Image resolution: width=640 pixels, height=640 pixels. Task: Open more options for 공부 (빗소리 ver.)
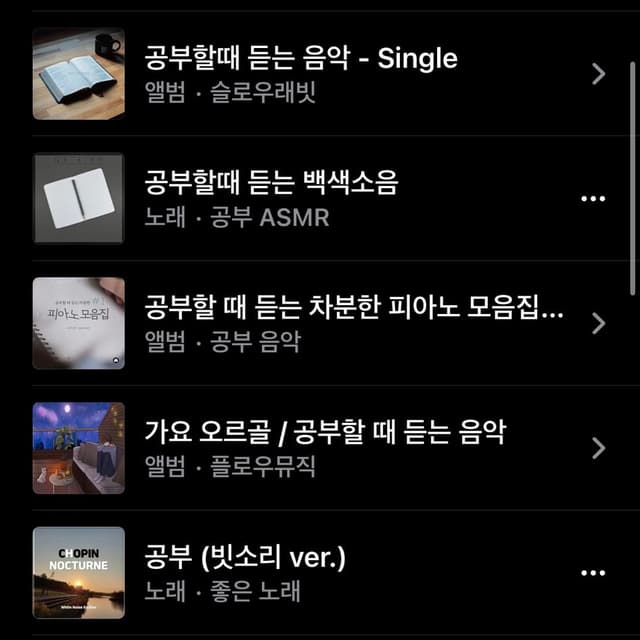(593, 573)
